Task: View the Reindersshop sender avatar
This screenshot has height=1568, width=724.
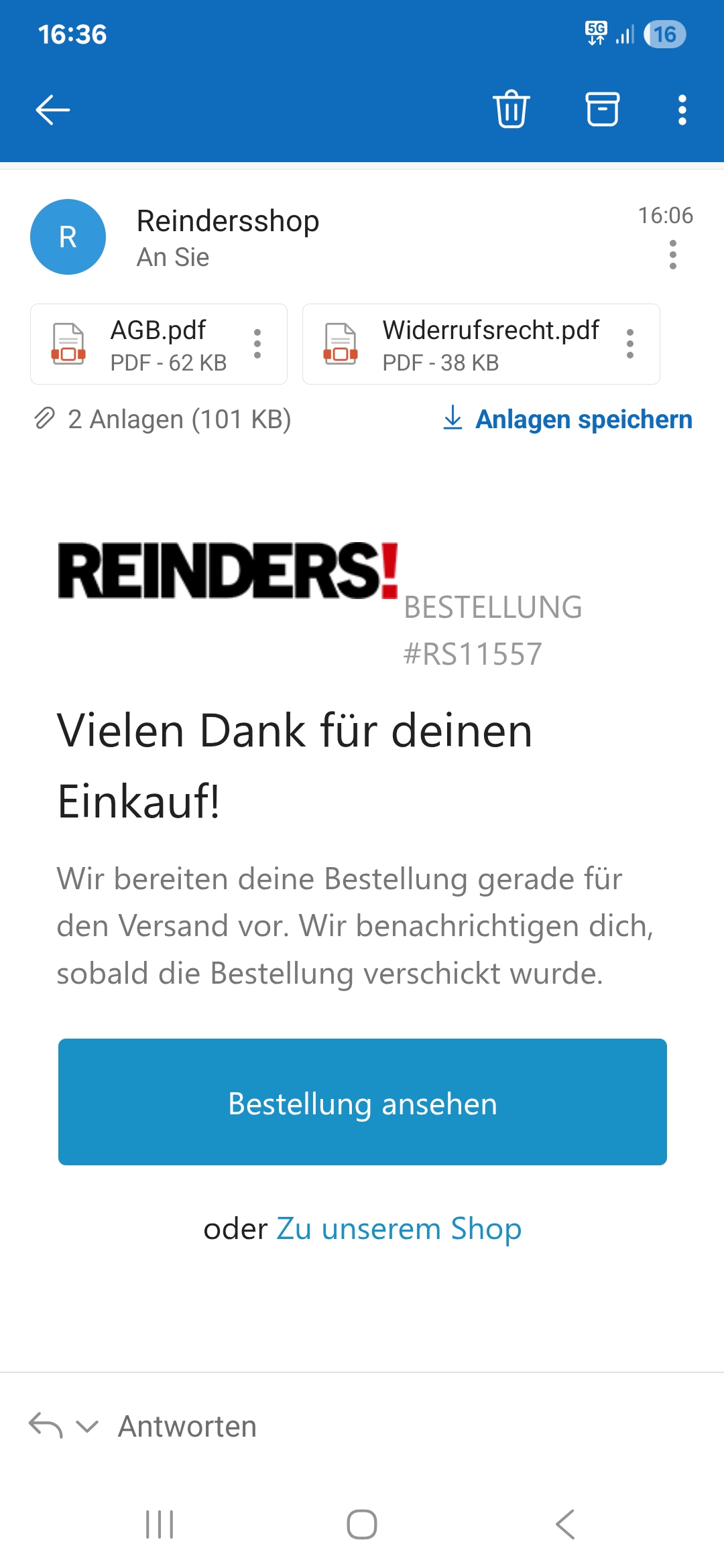Action: click(68, 237)
